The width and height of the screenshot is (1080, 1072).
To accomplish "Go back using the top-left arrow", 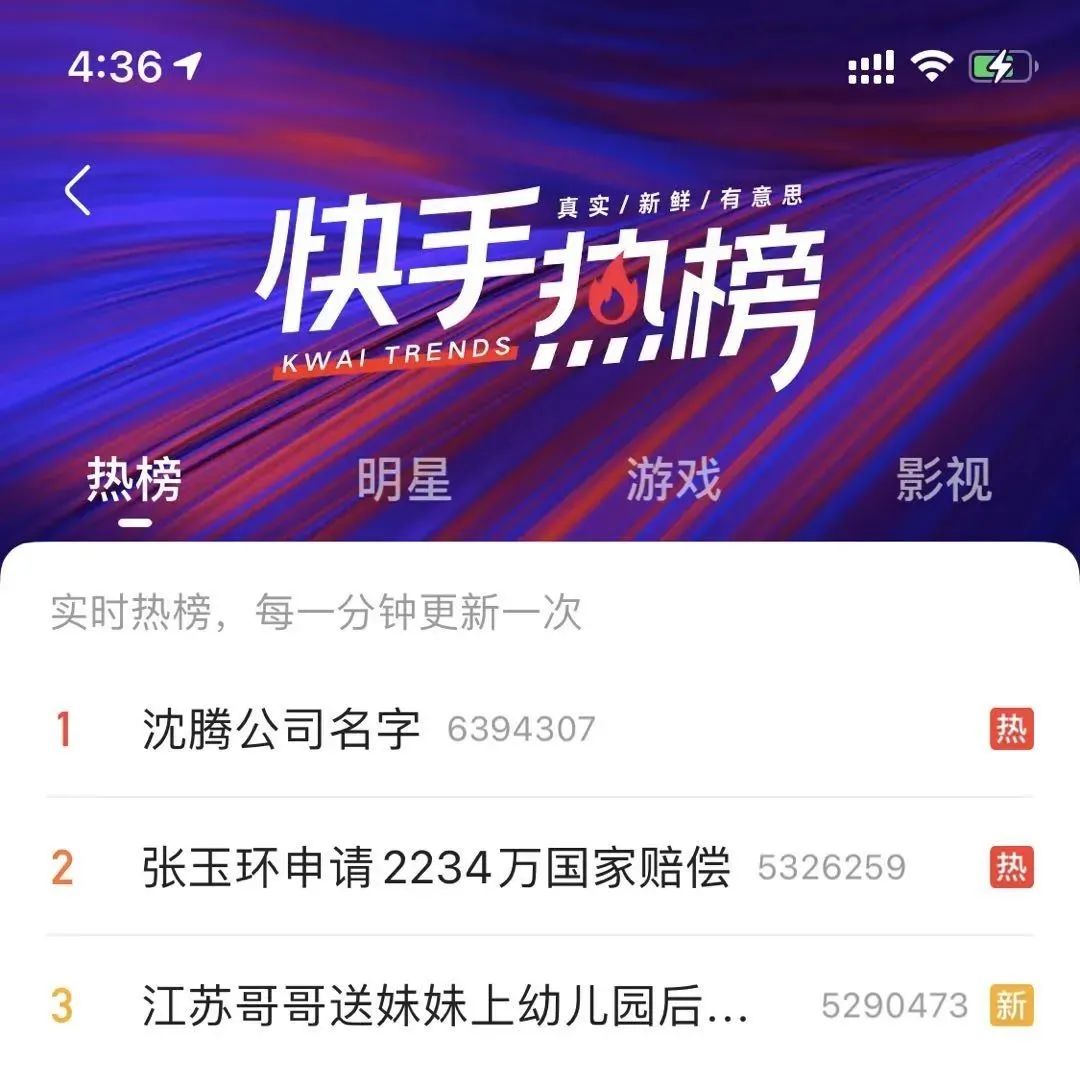I will (78, 190).
